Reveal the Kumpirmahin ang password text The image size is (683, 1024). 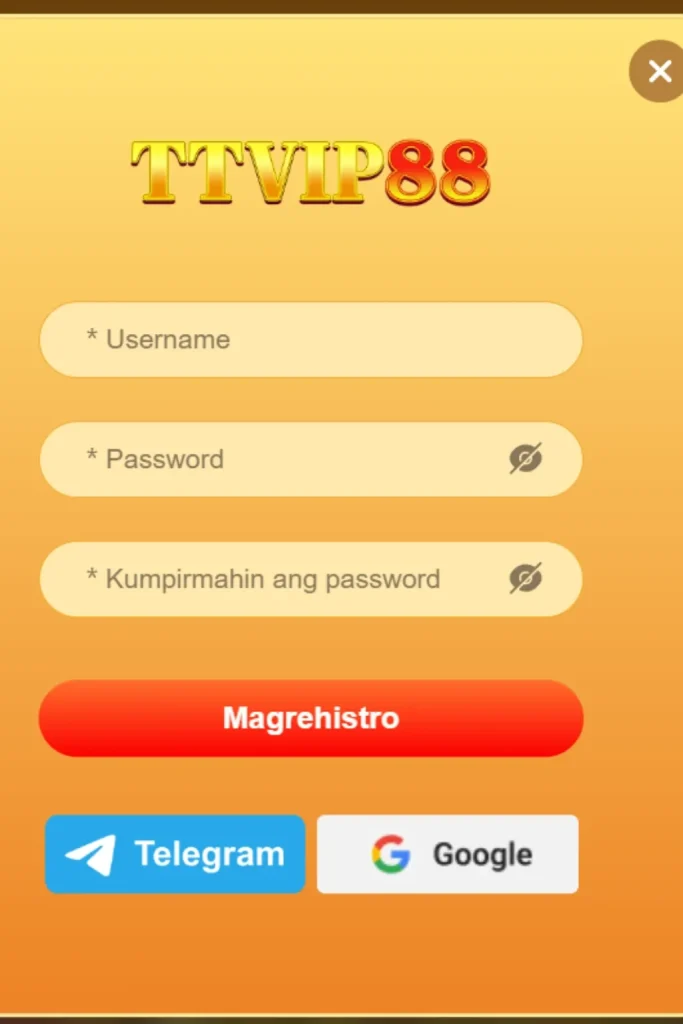point(525,578)
